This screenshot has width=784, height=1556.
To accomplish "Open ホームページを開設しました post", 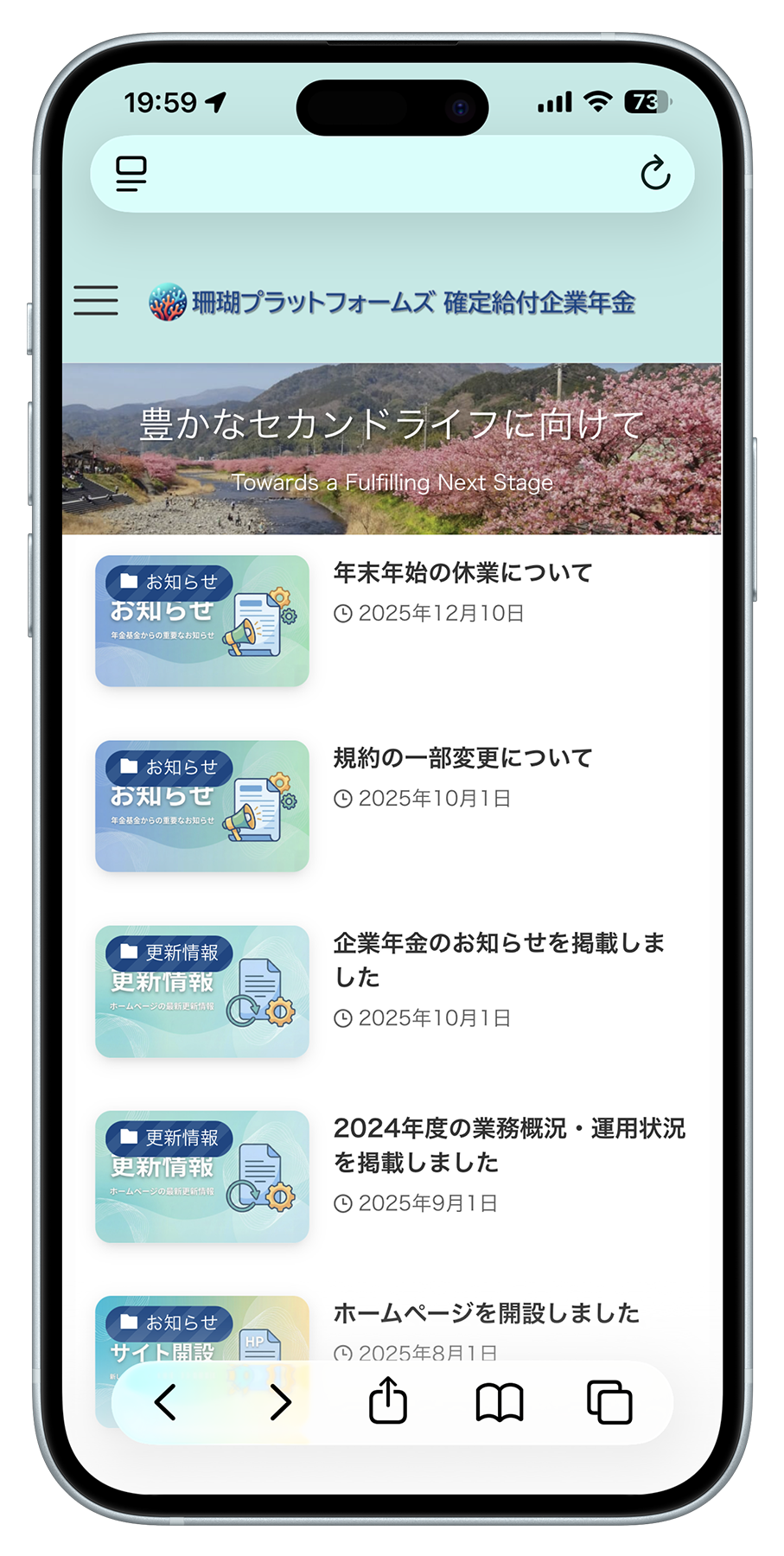I will 486,1313.
